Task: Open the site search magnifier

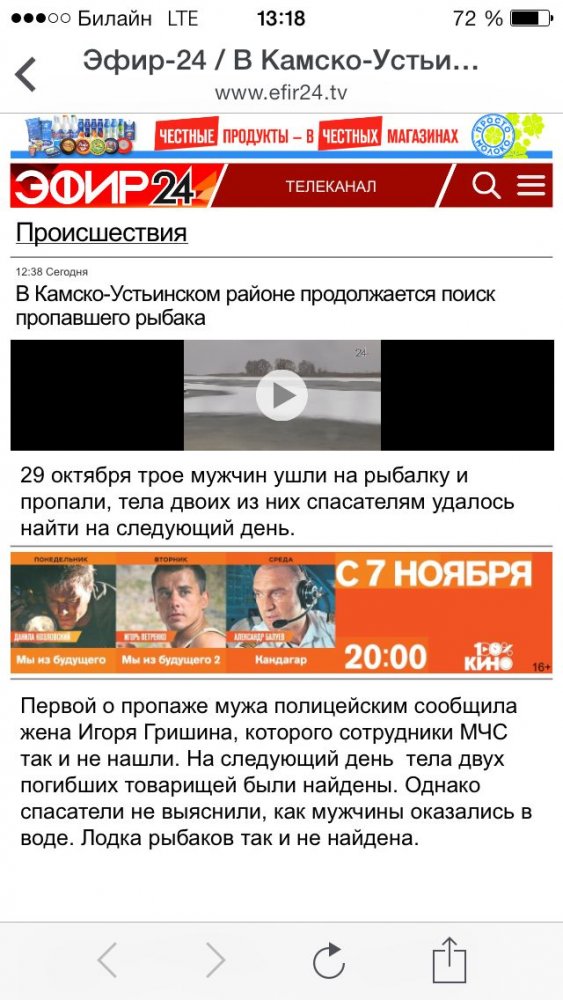Action: 486,186
